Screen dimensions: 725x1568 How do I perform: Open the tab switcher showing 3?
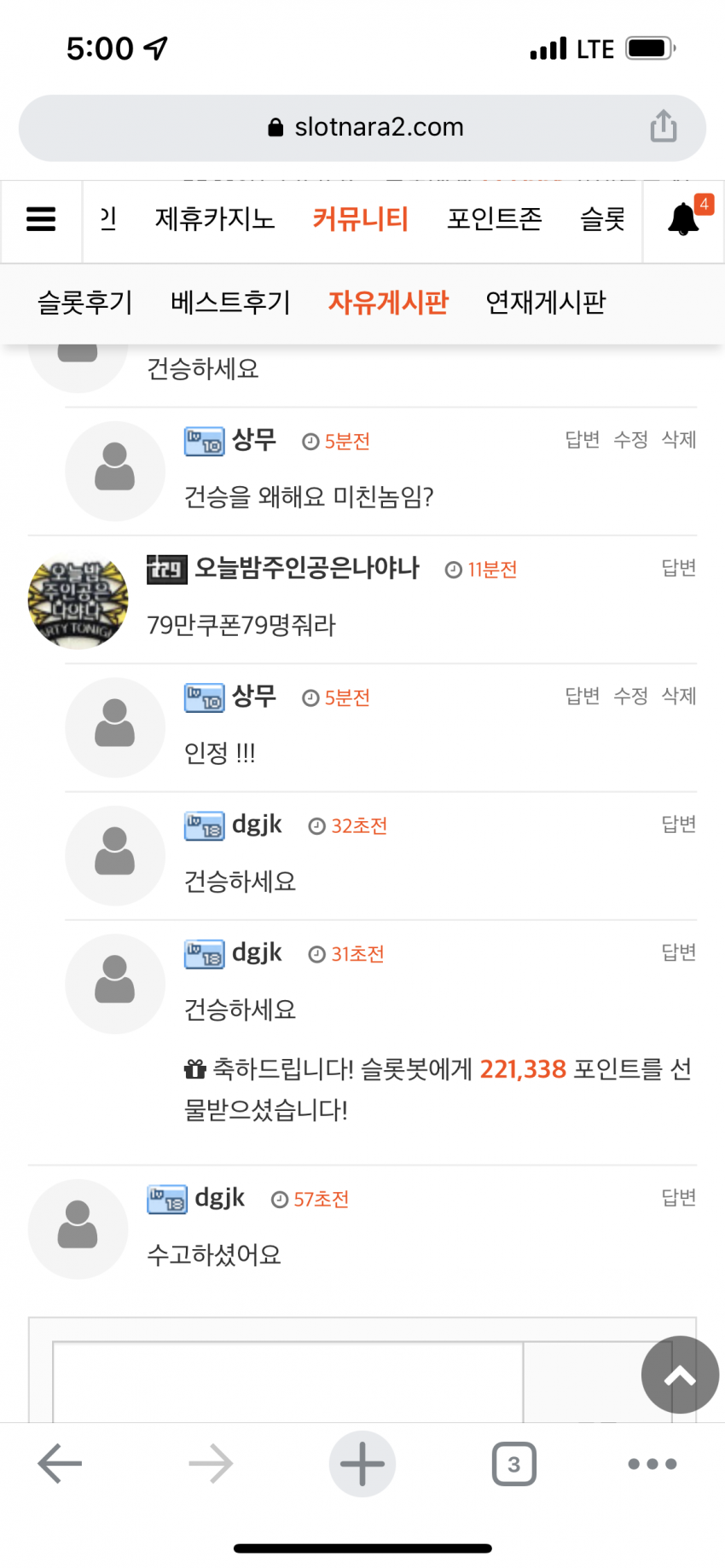513,1464
